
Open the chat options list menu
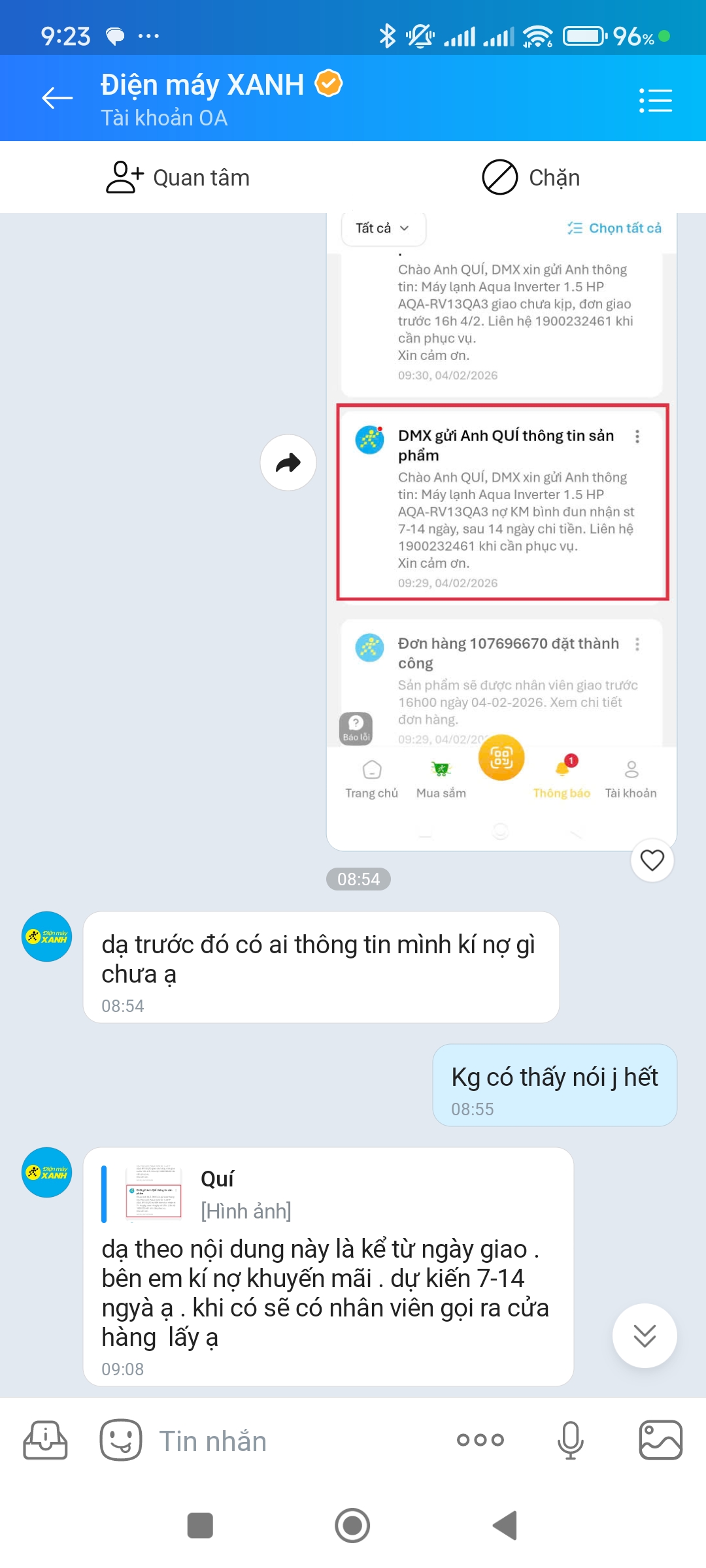655,101
